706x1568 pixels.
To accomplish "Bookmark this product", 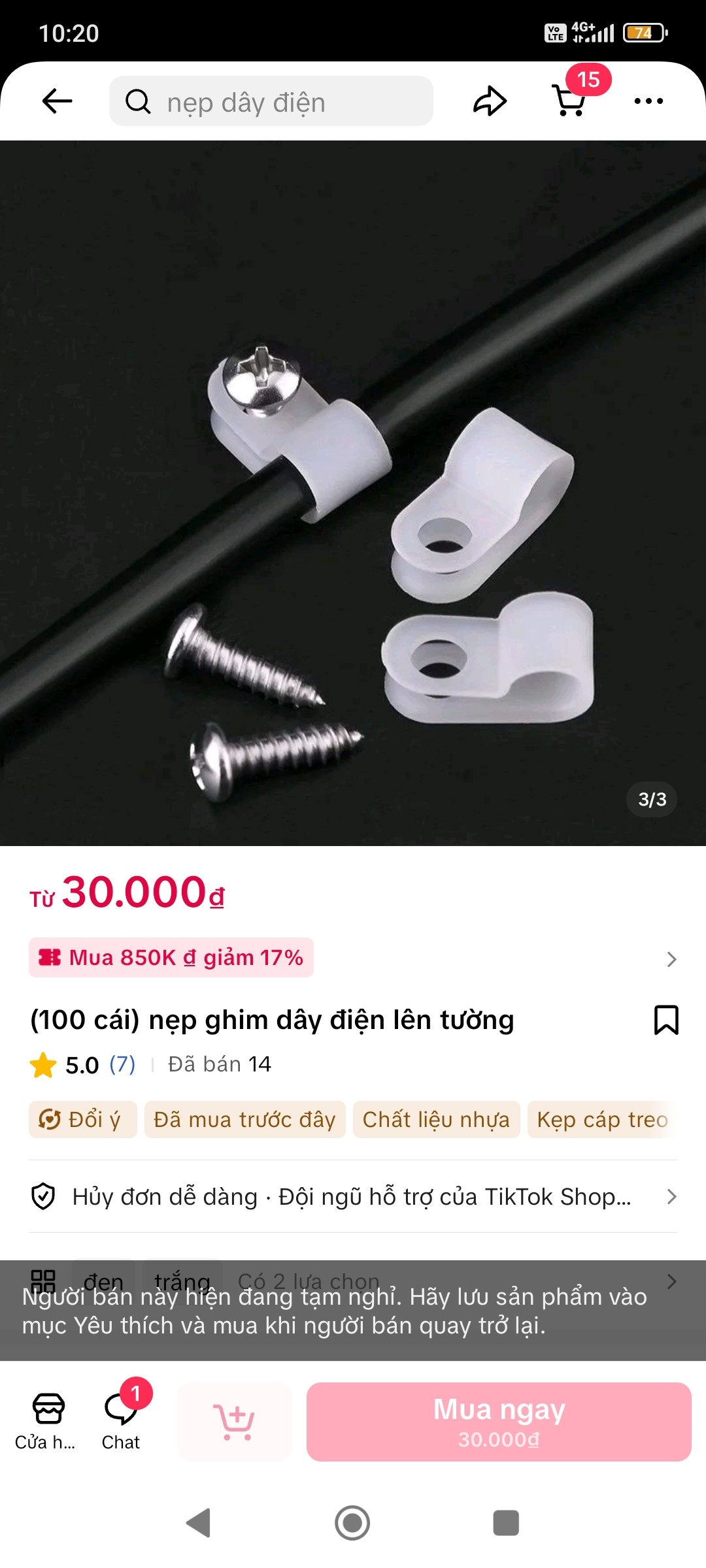I will (x=666, y=1020).
